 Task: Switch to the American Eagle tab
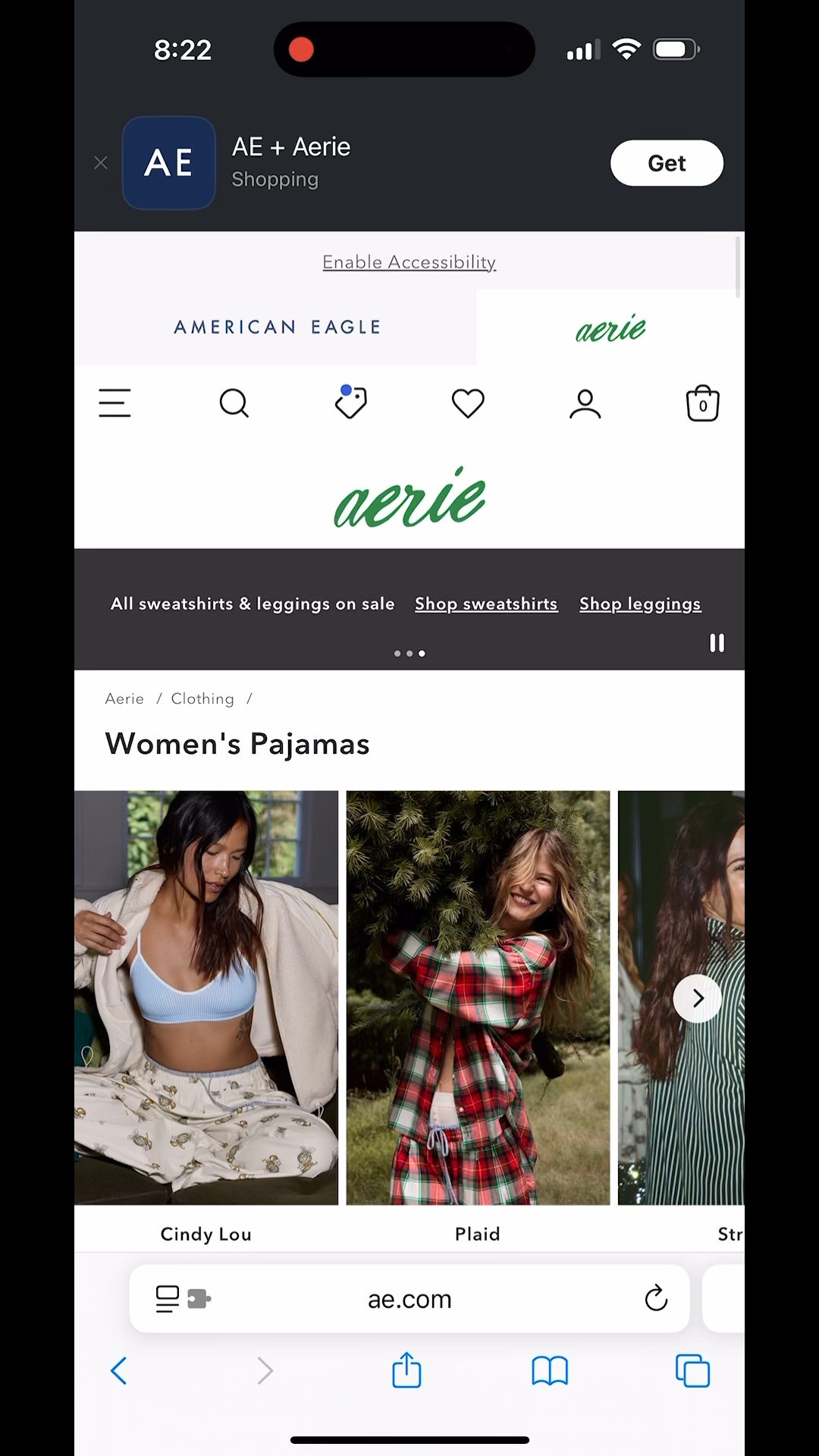[277, 327]
